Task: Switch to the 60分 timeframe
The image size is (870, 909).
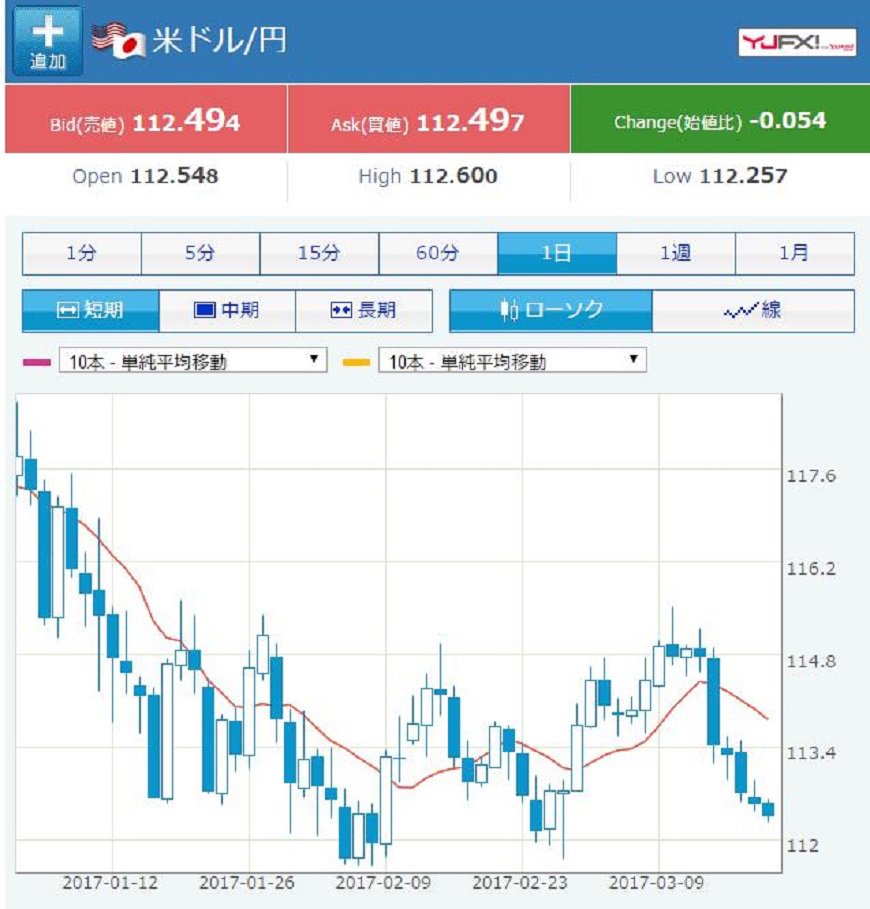Action: (437, 253)
